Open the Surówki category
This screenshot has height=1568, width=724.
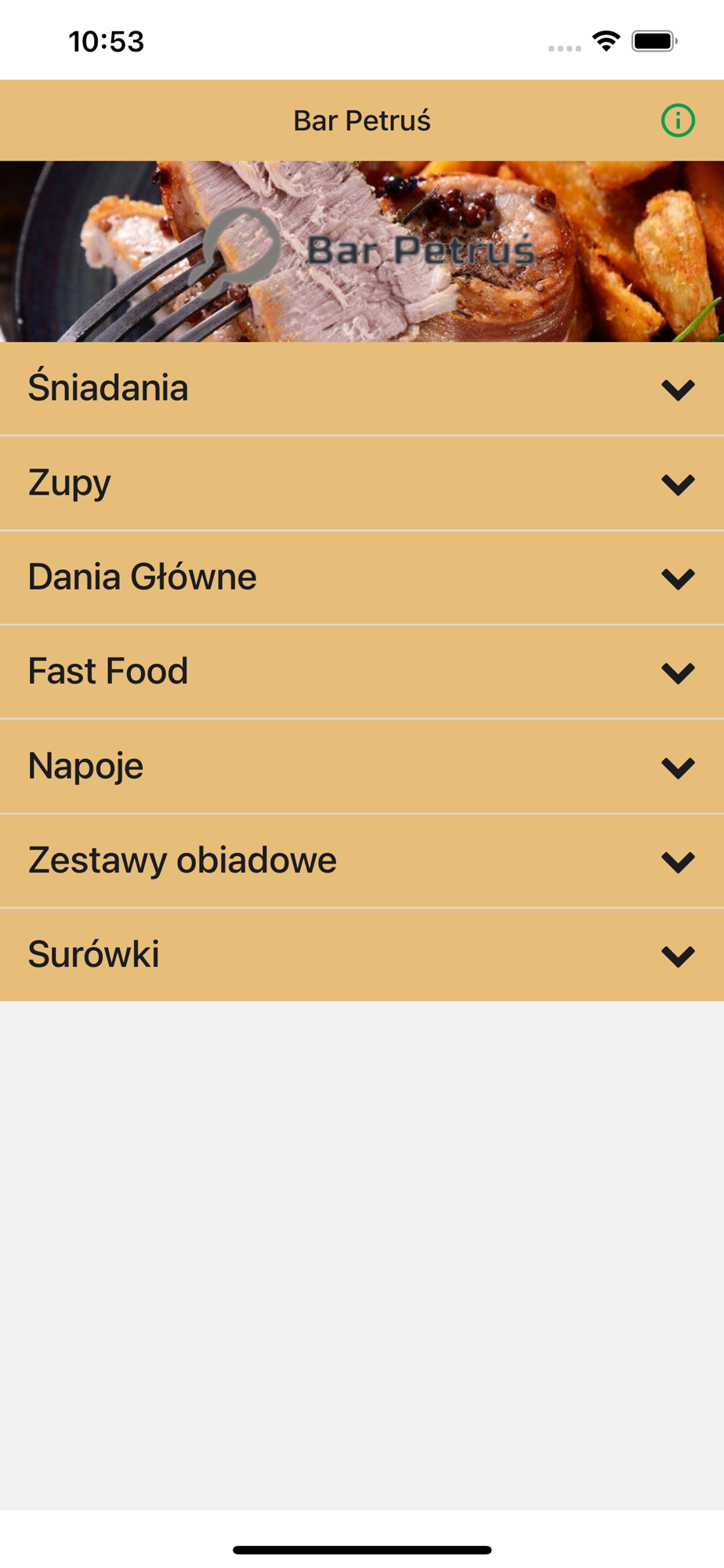coord(362,955)
